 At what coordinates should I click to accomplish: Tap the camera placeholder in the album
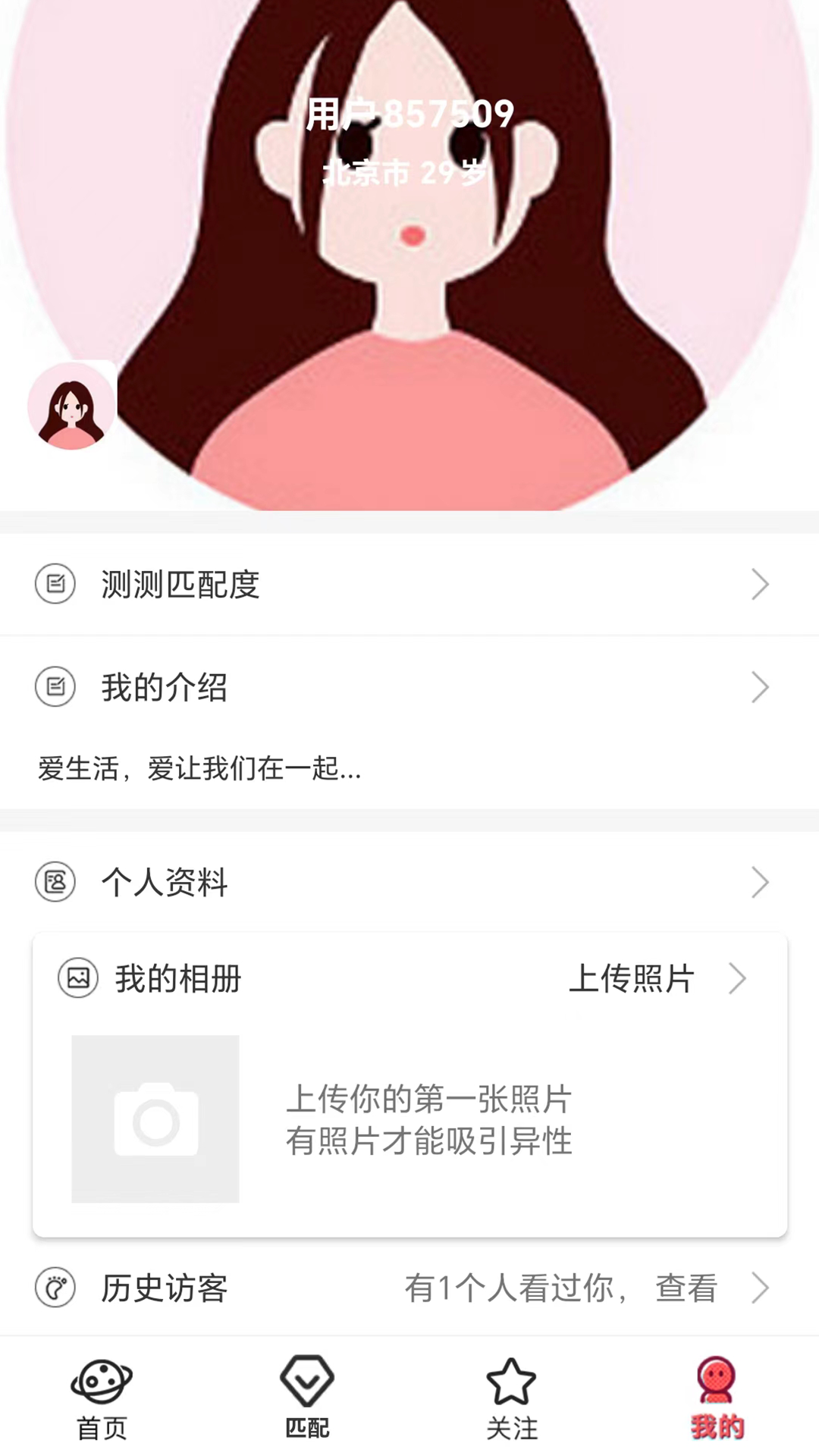(155, 1119)
